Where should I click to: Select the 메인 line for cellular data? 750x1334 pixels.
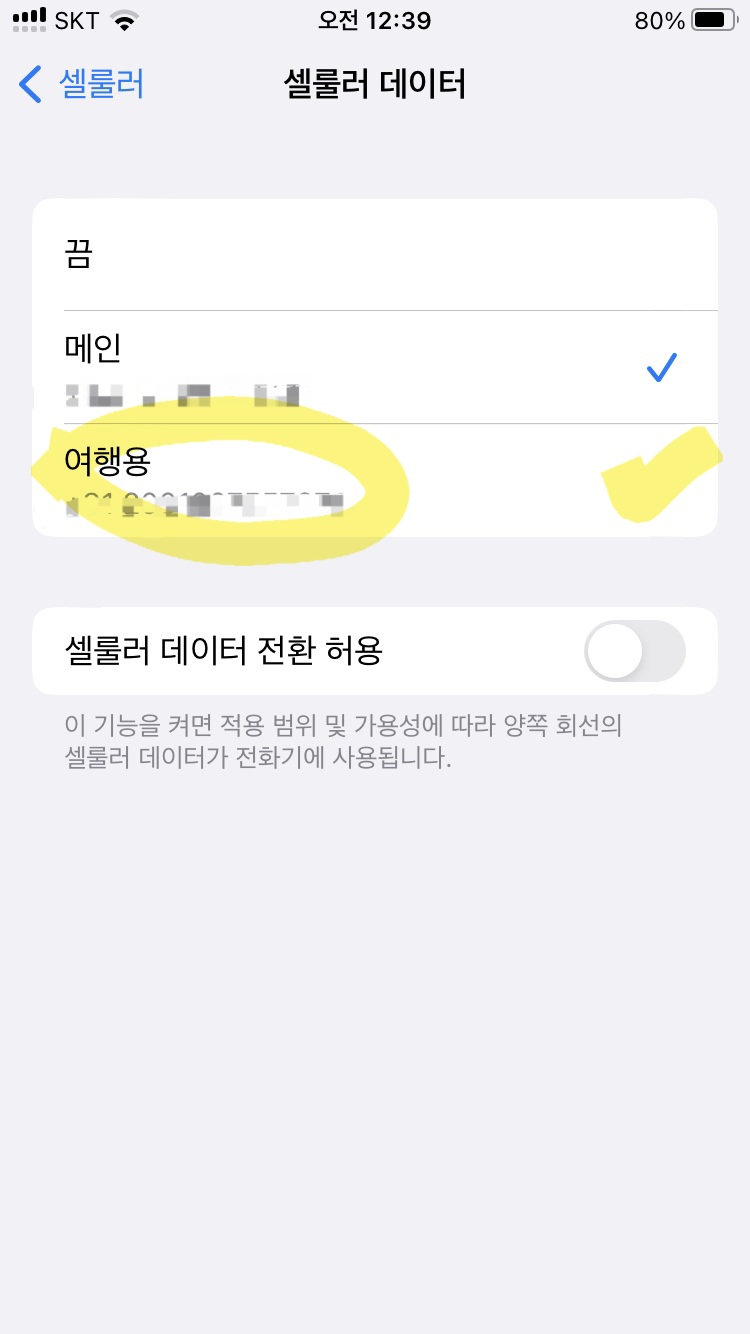pyautogui.click(x=375, y=367)
